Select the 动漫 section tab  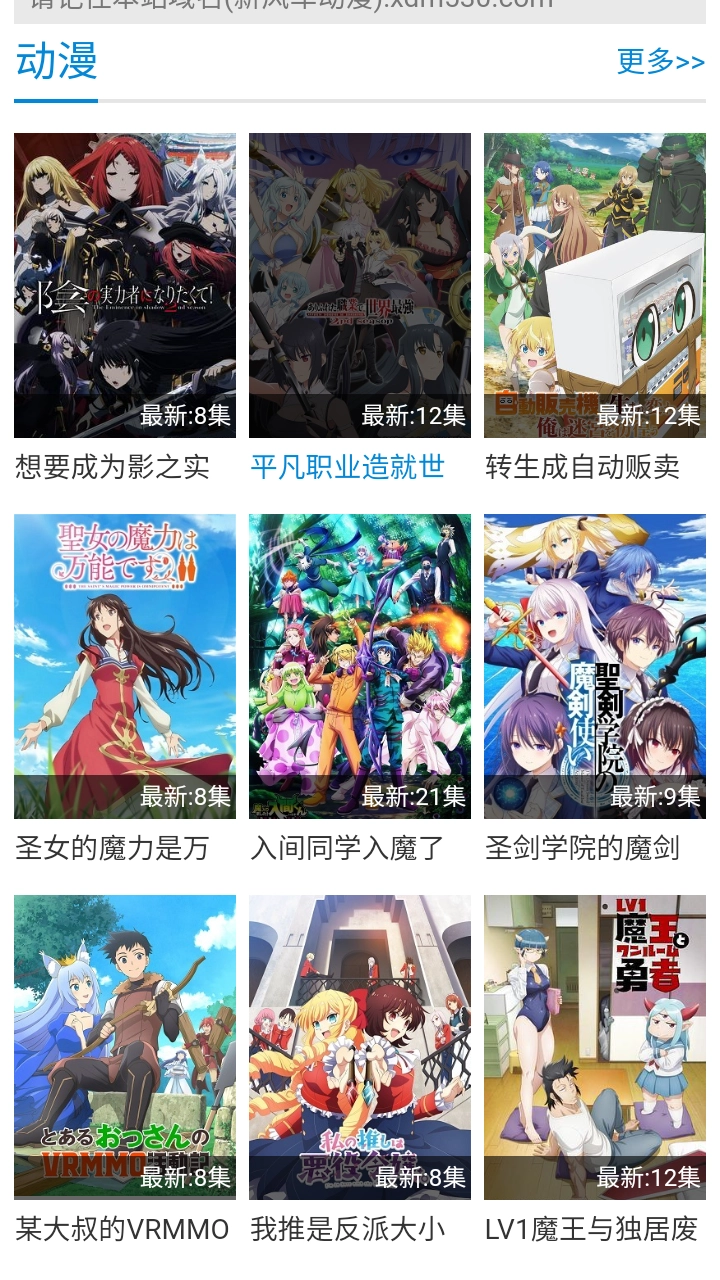click(55, 62)
